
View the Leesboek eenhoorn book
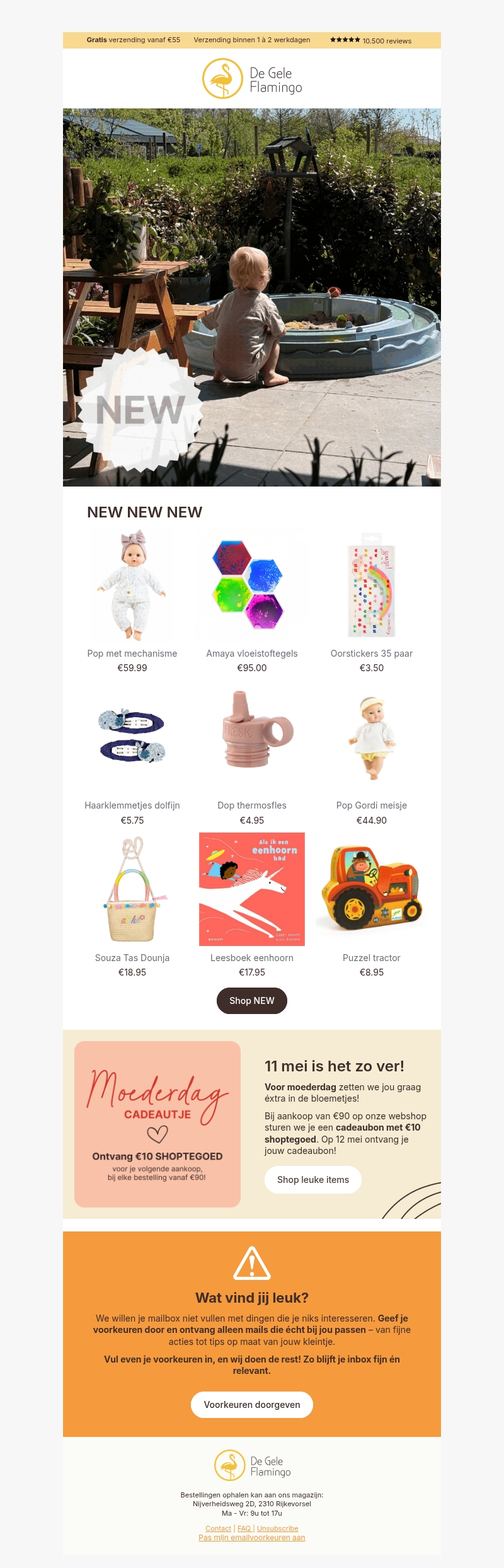252,889
